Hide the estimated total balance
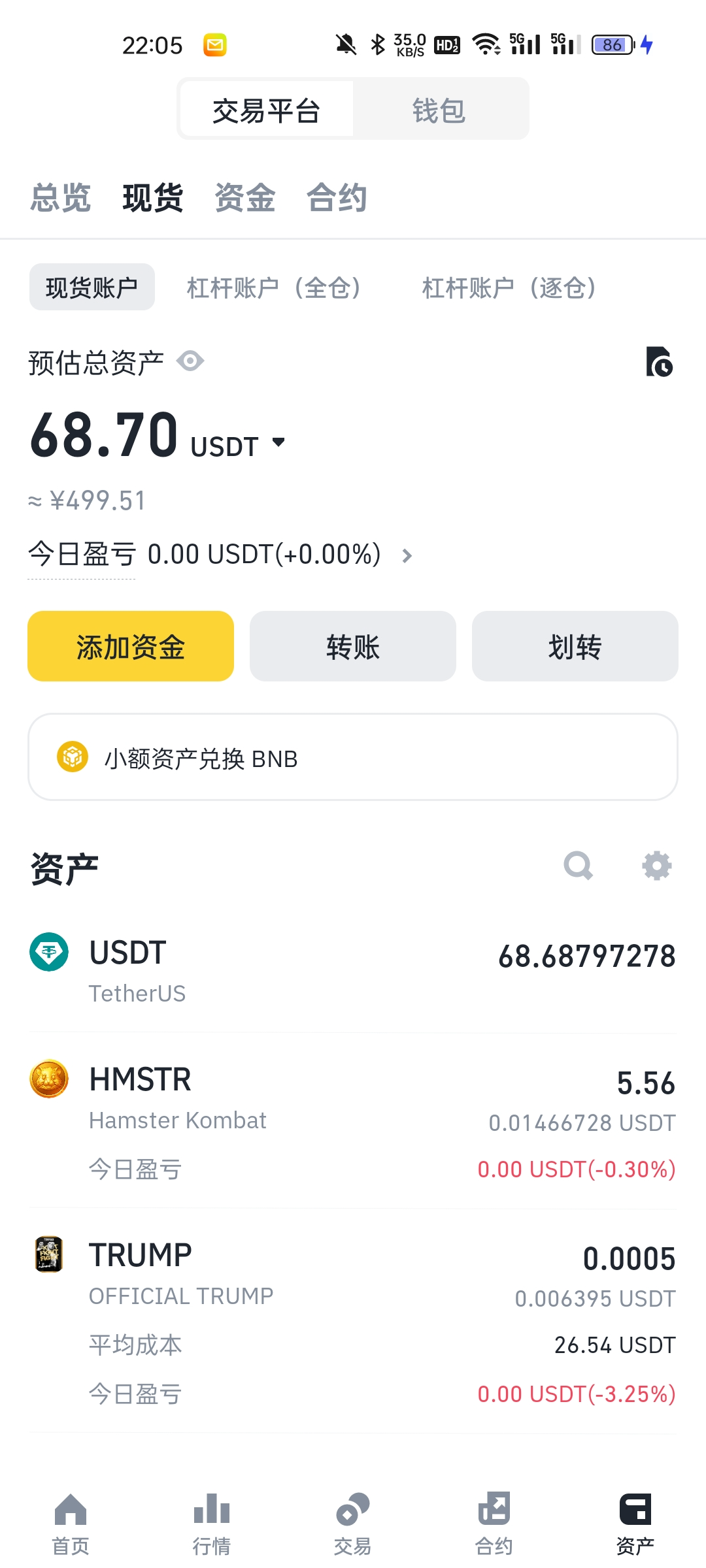Image resolution: width=706 pixels, height=1568 pixels. (x=190, y=361)
